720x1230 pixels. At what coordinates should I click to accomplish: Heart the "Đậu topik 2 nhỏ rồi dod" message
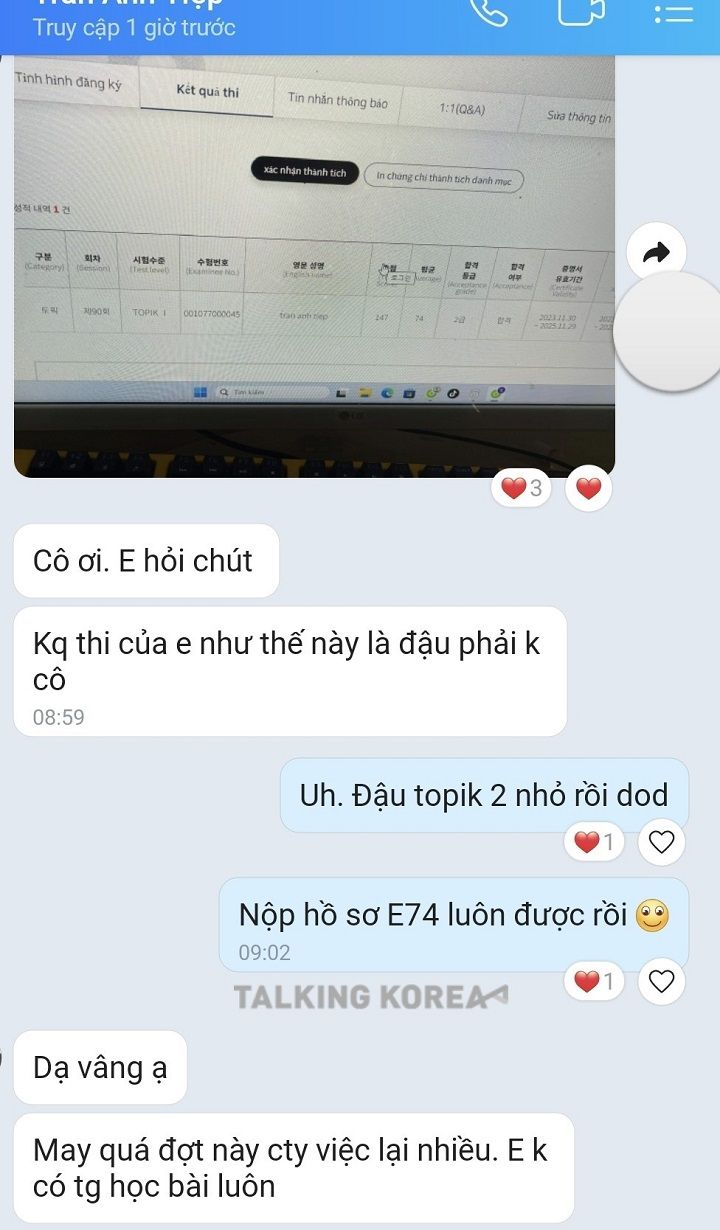point(662,842)
